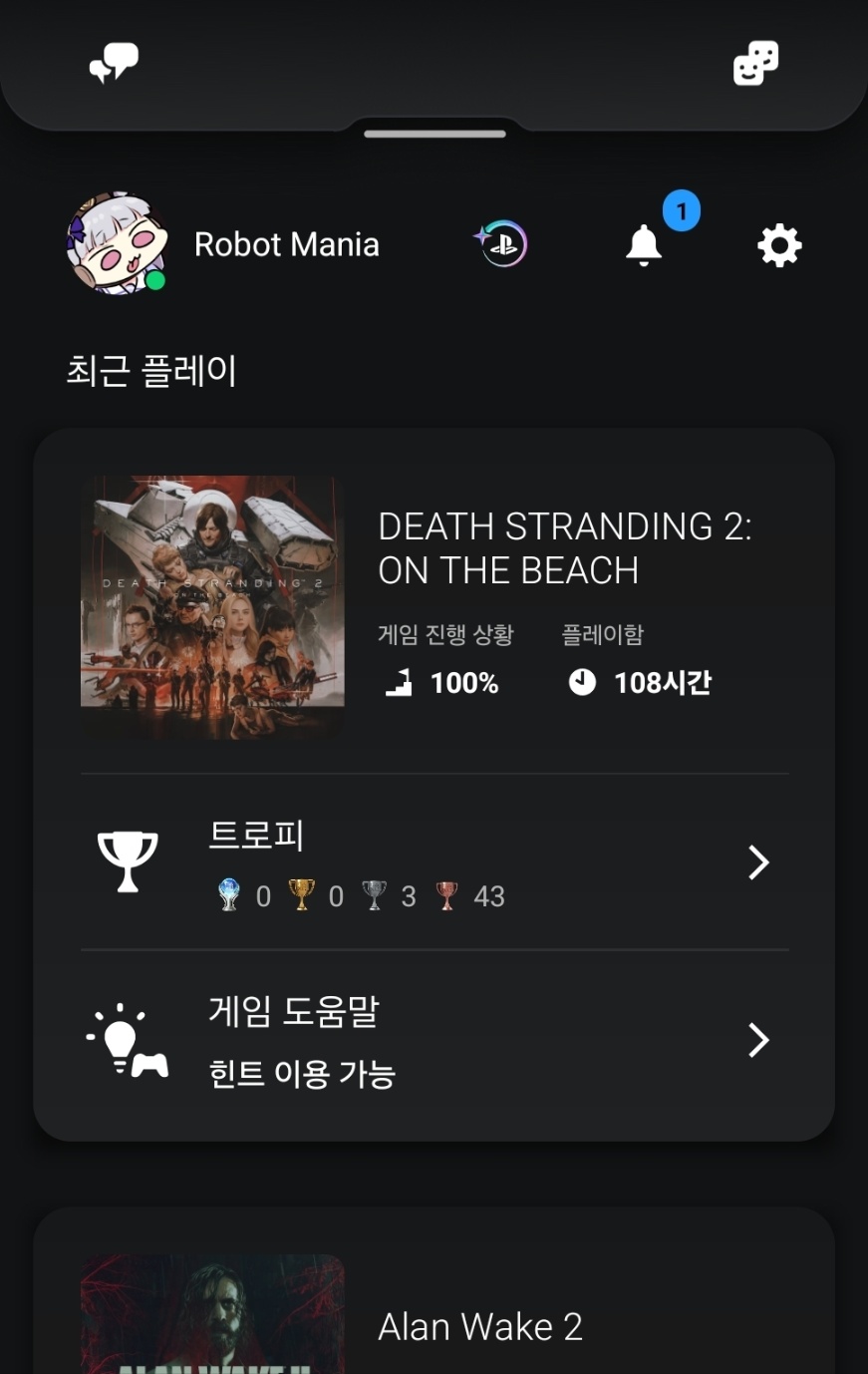This screenshot has height=1374, width=868.
Task: Open Robot Mania profile avatar
Action: click(x=117, y=244)
